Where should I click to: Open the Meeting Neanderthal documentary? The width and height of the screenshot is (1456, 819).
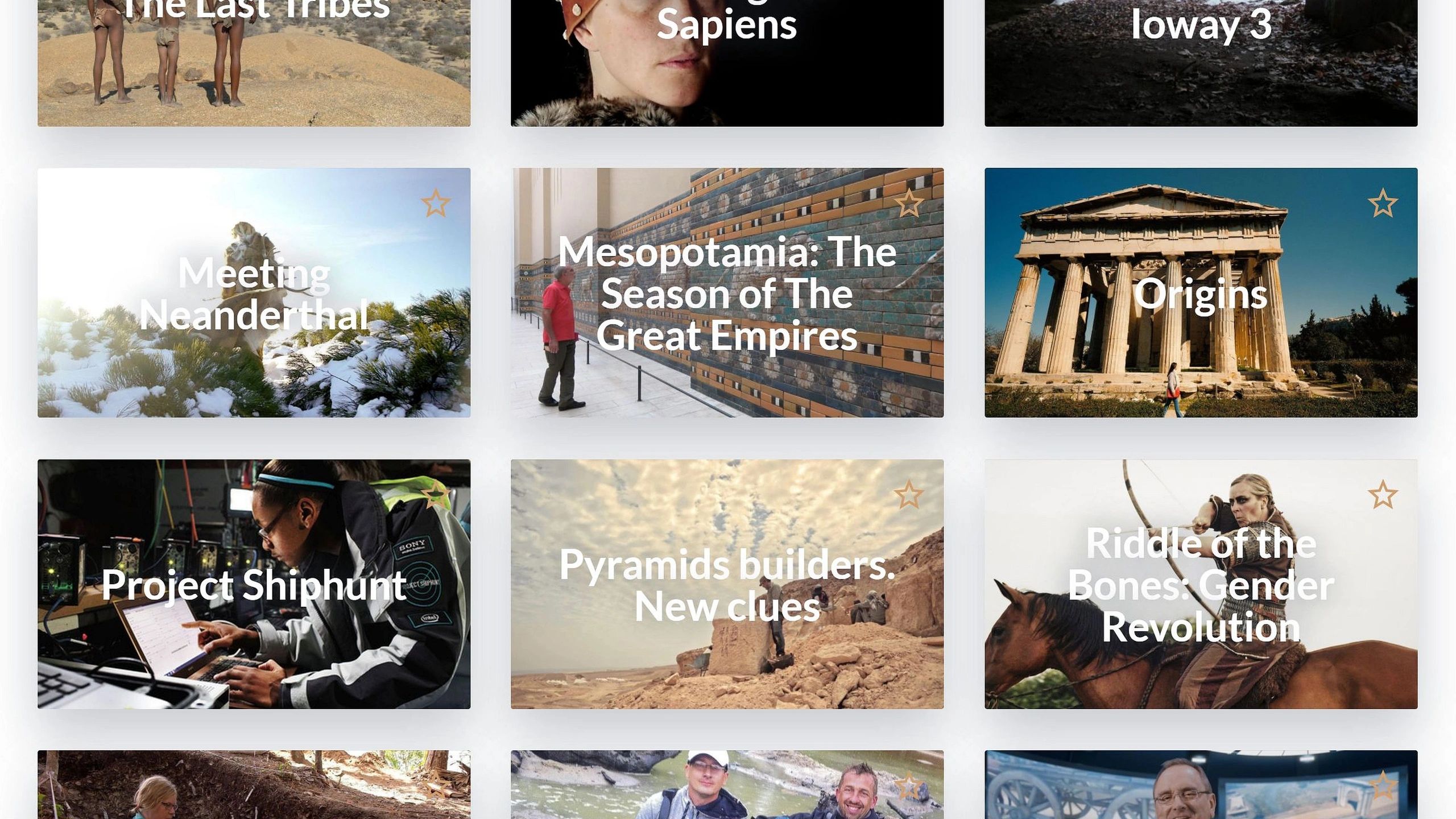[x=254, y=295]
